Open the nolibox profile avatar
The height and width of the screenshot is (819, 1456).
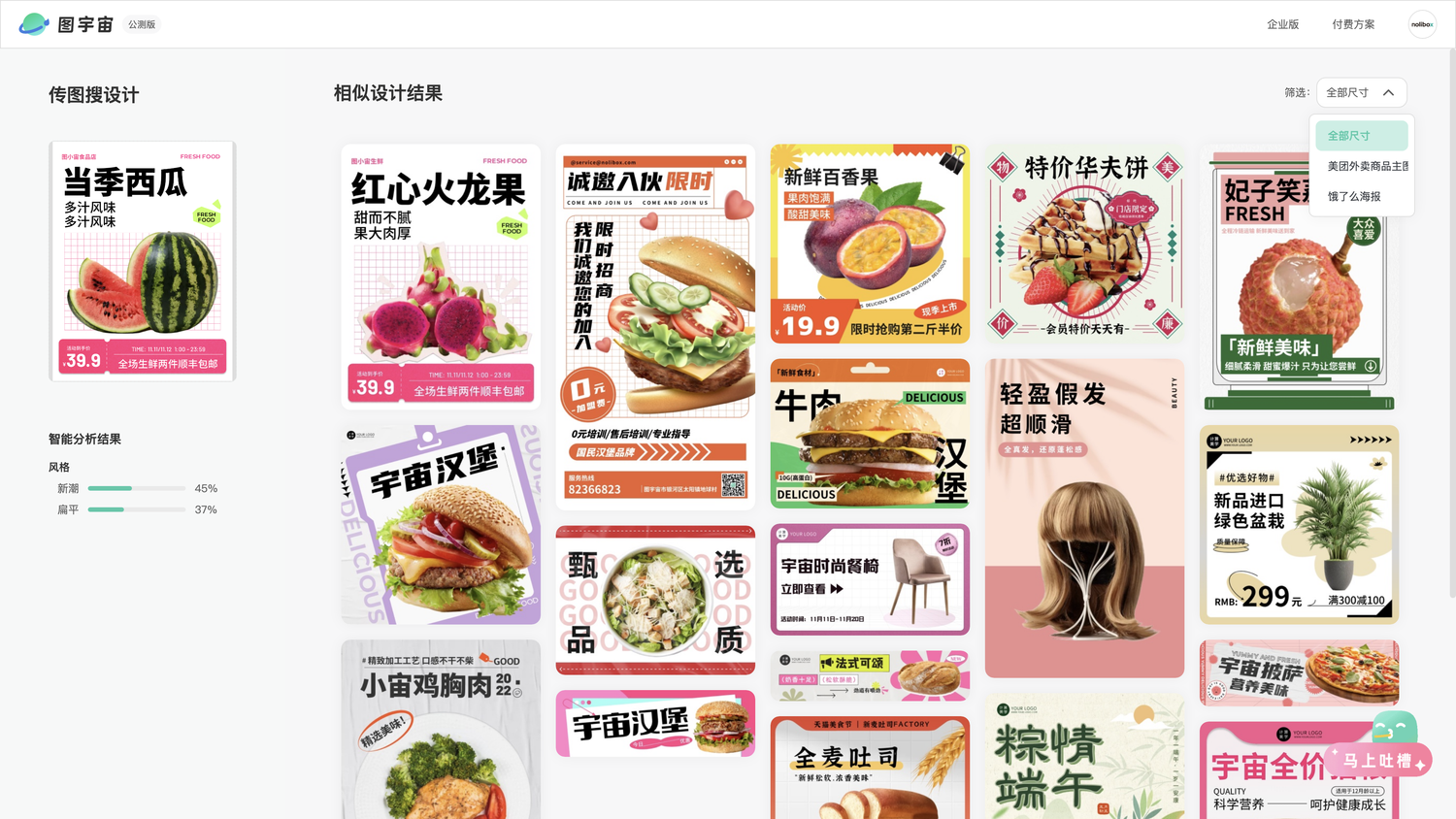[x=1422, y=24]
